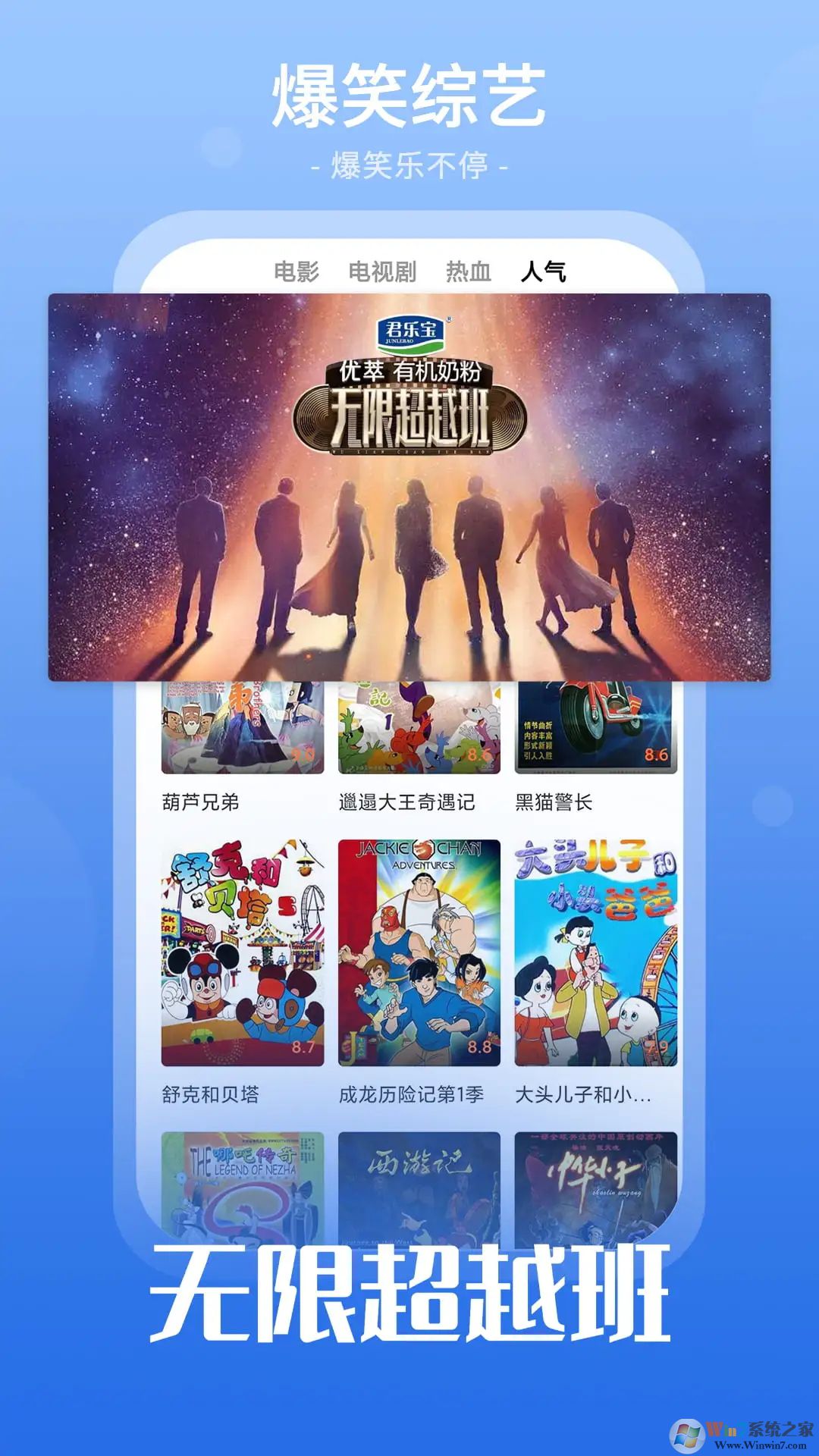Switch to the 电视剧 tab
Viewport: 819px width, 1456px height.
click(x=381, y=270)
